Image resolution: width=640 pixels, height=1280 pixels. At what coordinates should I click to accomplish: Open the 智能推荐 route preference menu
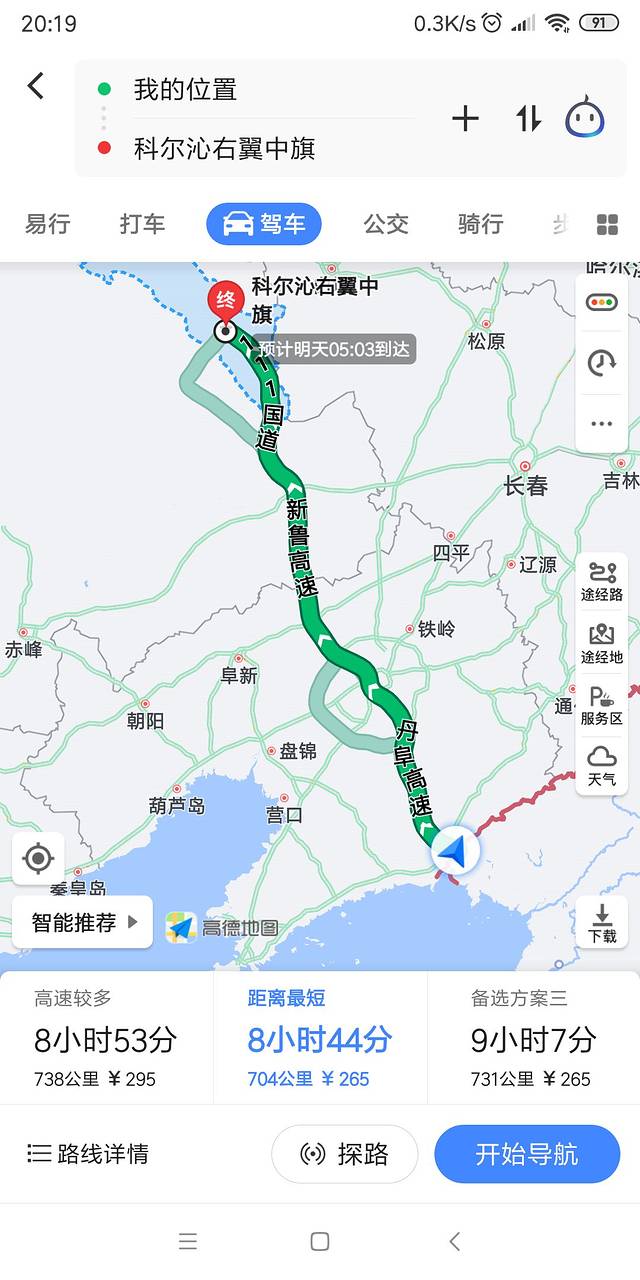pyautogui.click(x=82, y=922)
